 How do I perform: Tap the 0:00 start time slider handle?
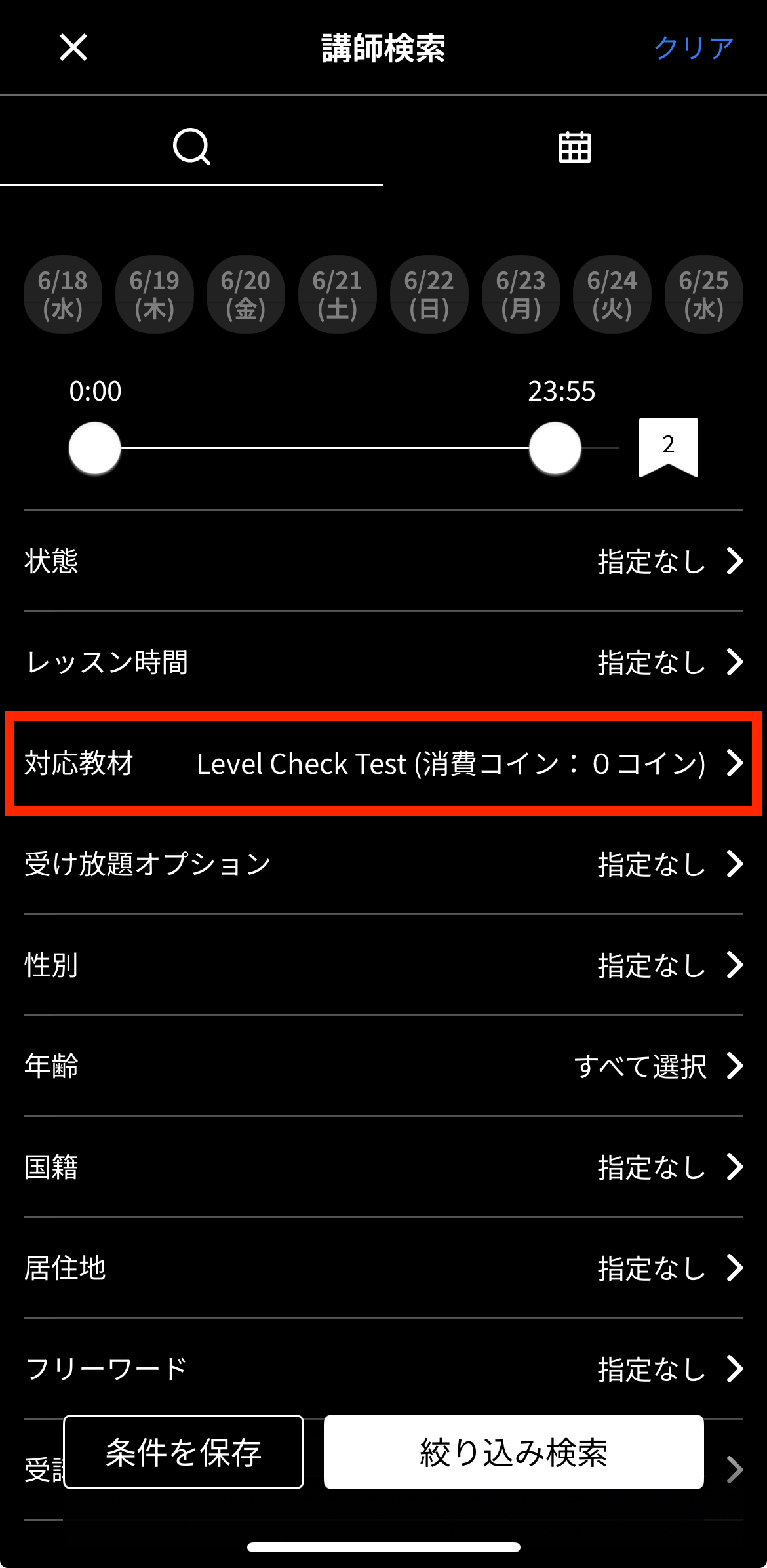95,448
